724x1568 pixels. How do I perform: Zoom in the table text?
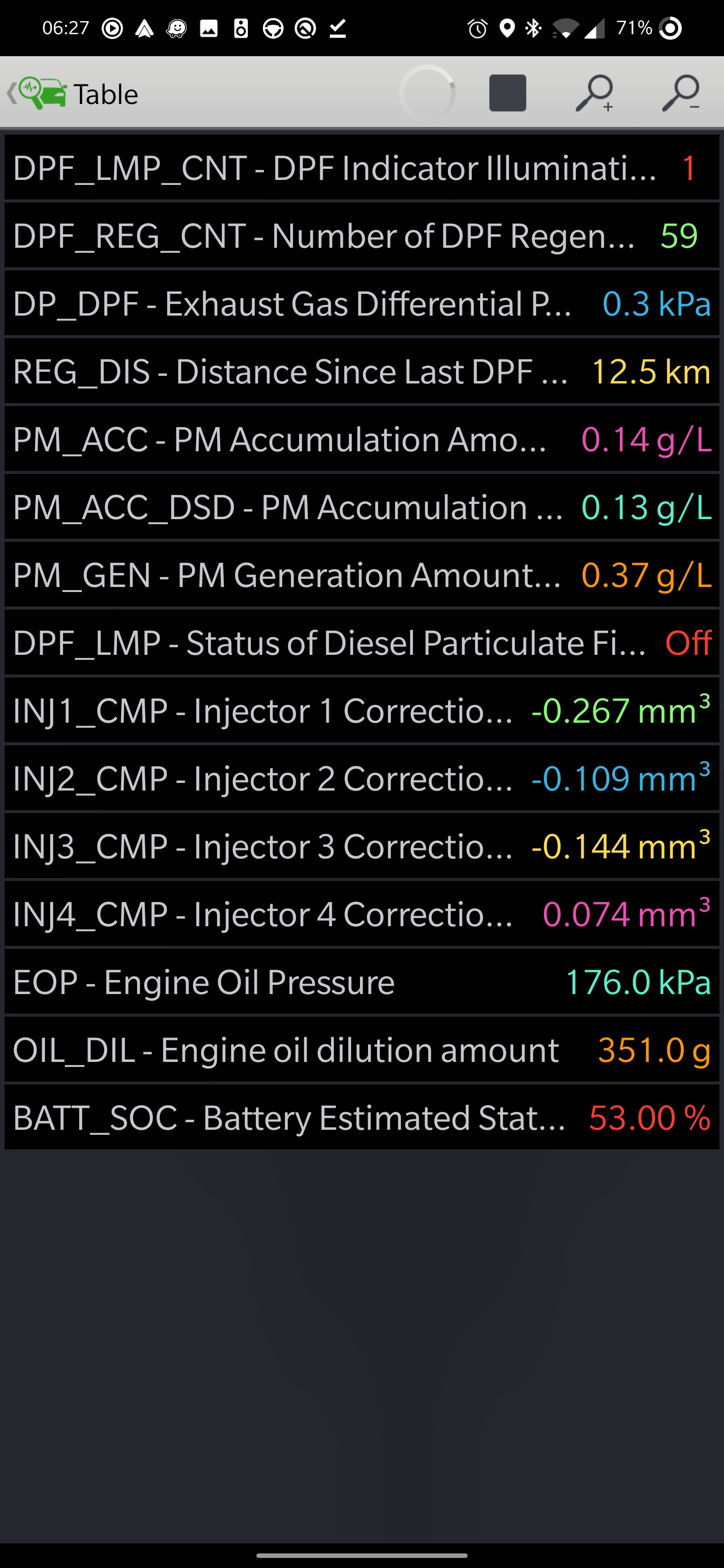point(594,93)
